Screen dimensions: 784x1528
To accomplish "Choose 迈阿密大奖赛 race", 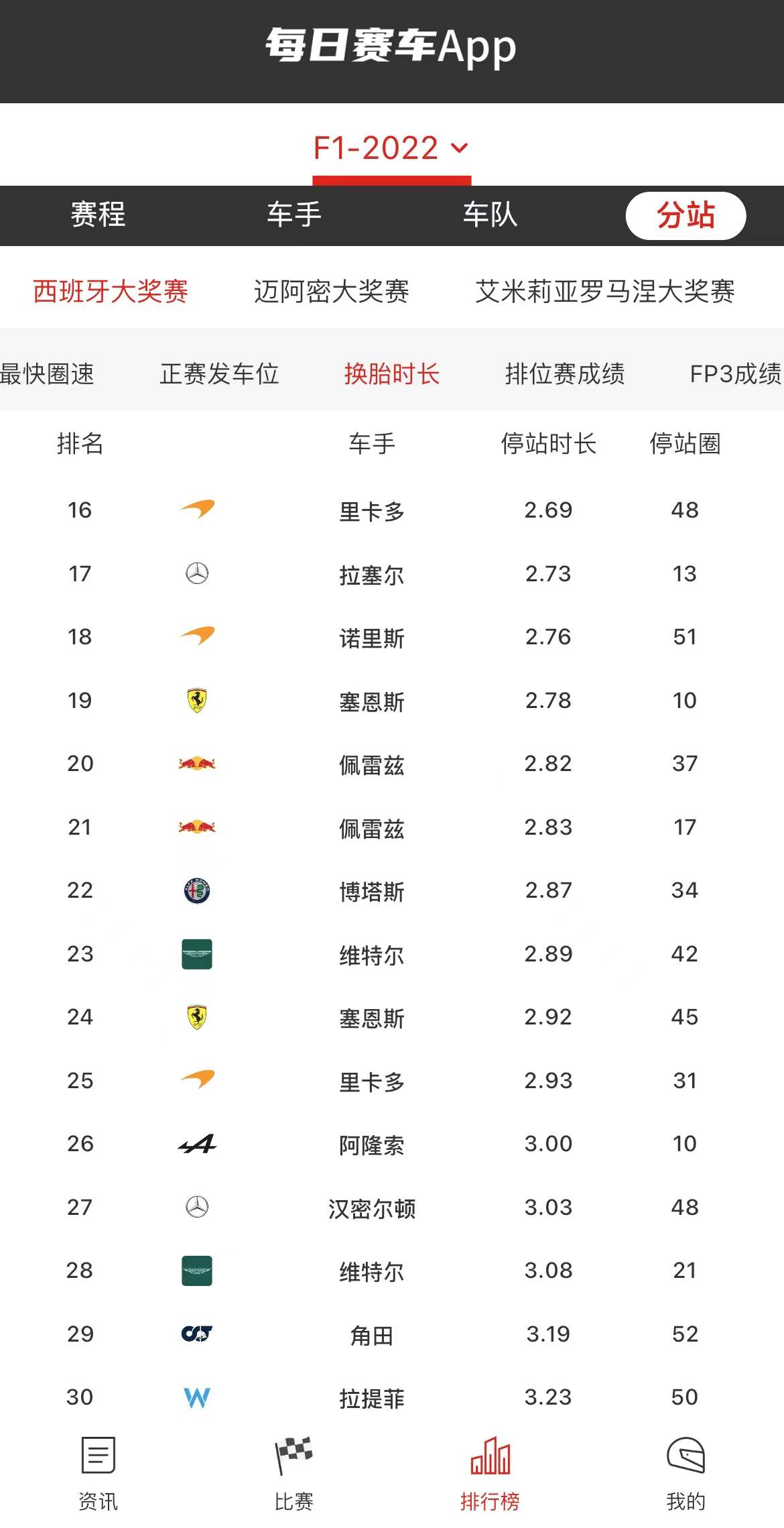I will [331, 291].
